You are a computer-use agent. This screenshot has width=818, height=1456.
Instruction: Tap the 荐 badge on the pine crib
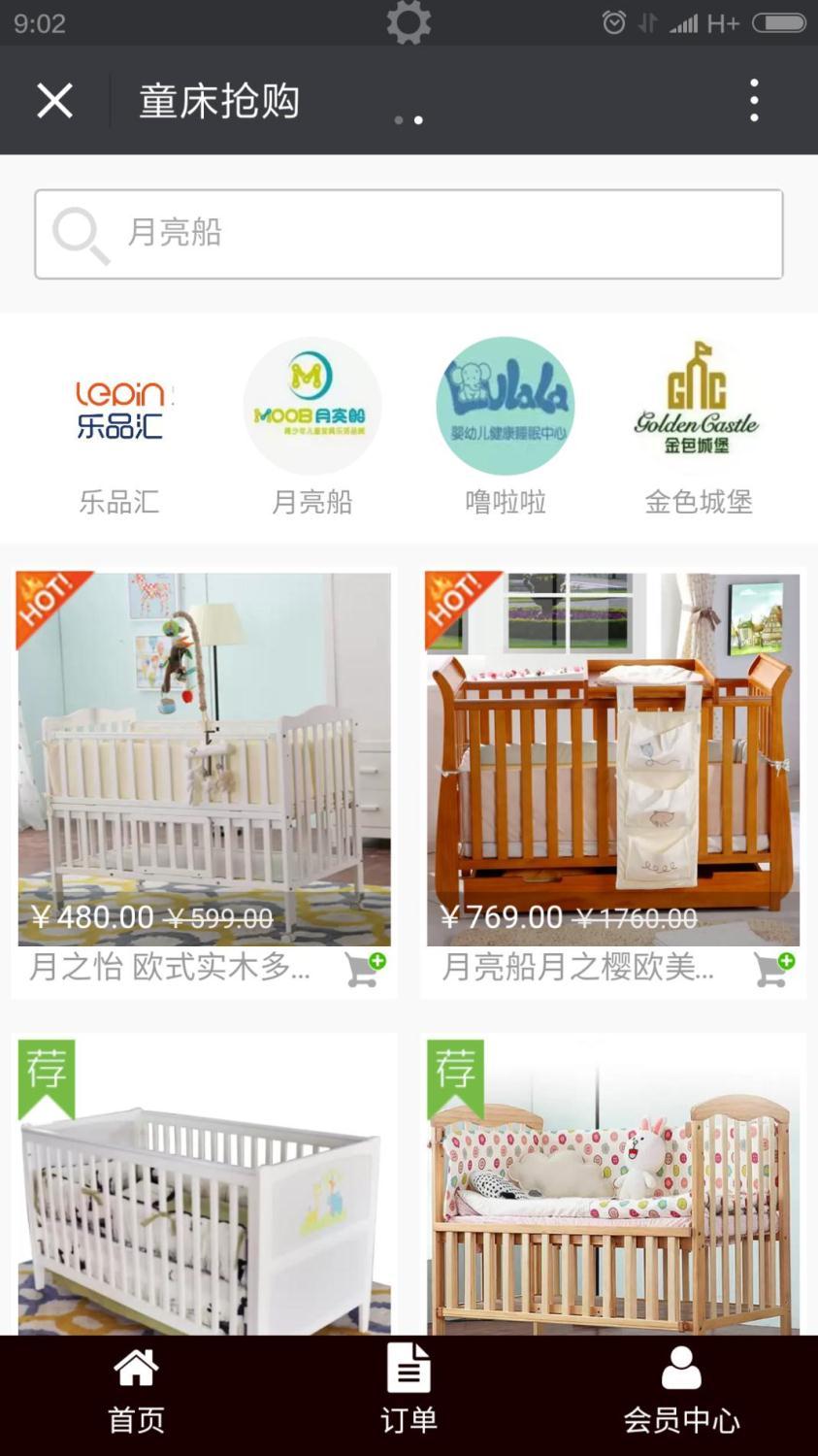tap(455, 1068)
